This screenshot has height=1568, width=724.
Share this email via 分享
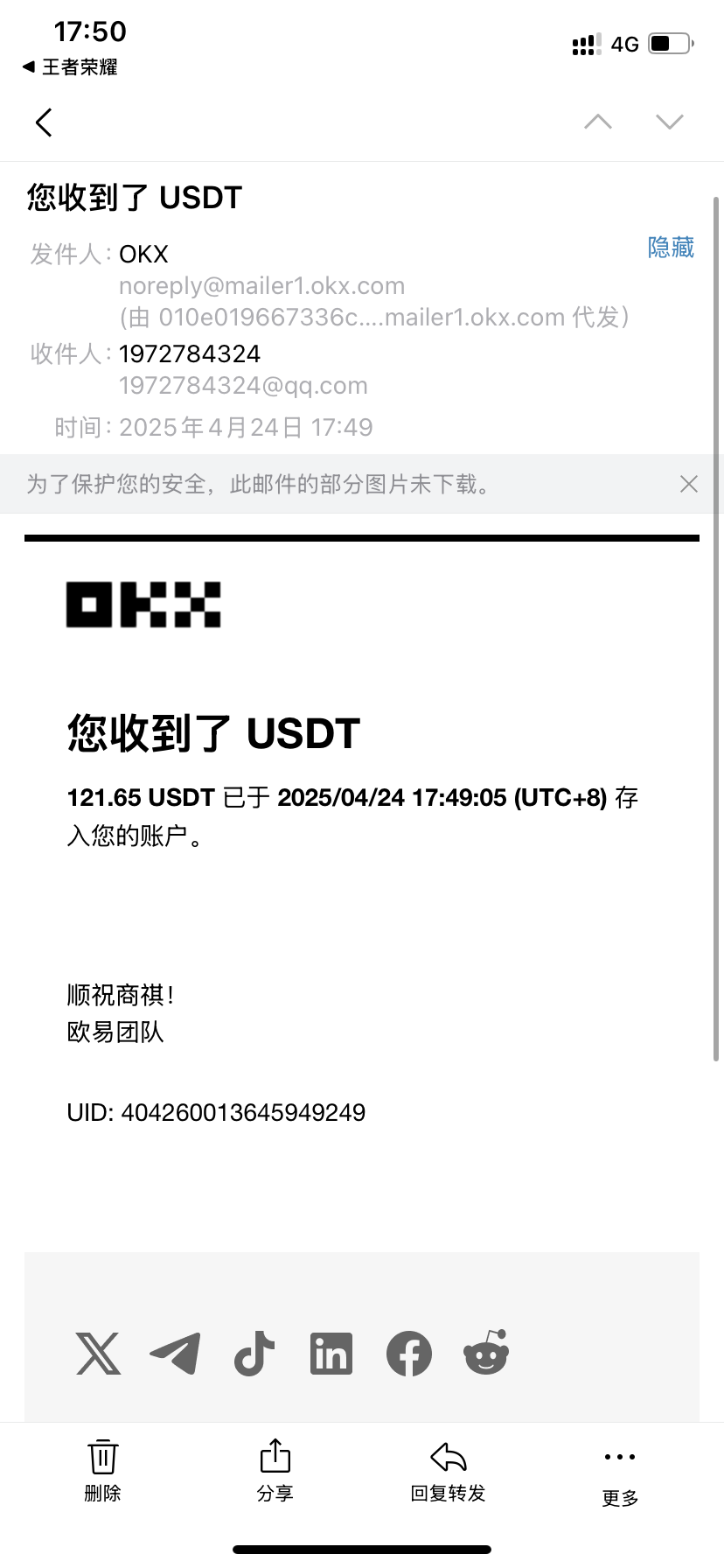click(275, 1470)
